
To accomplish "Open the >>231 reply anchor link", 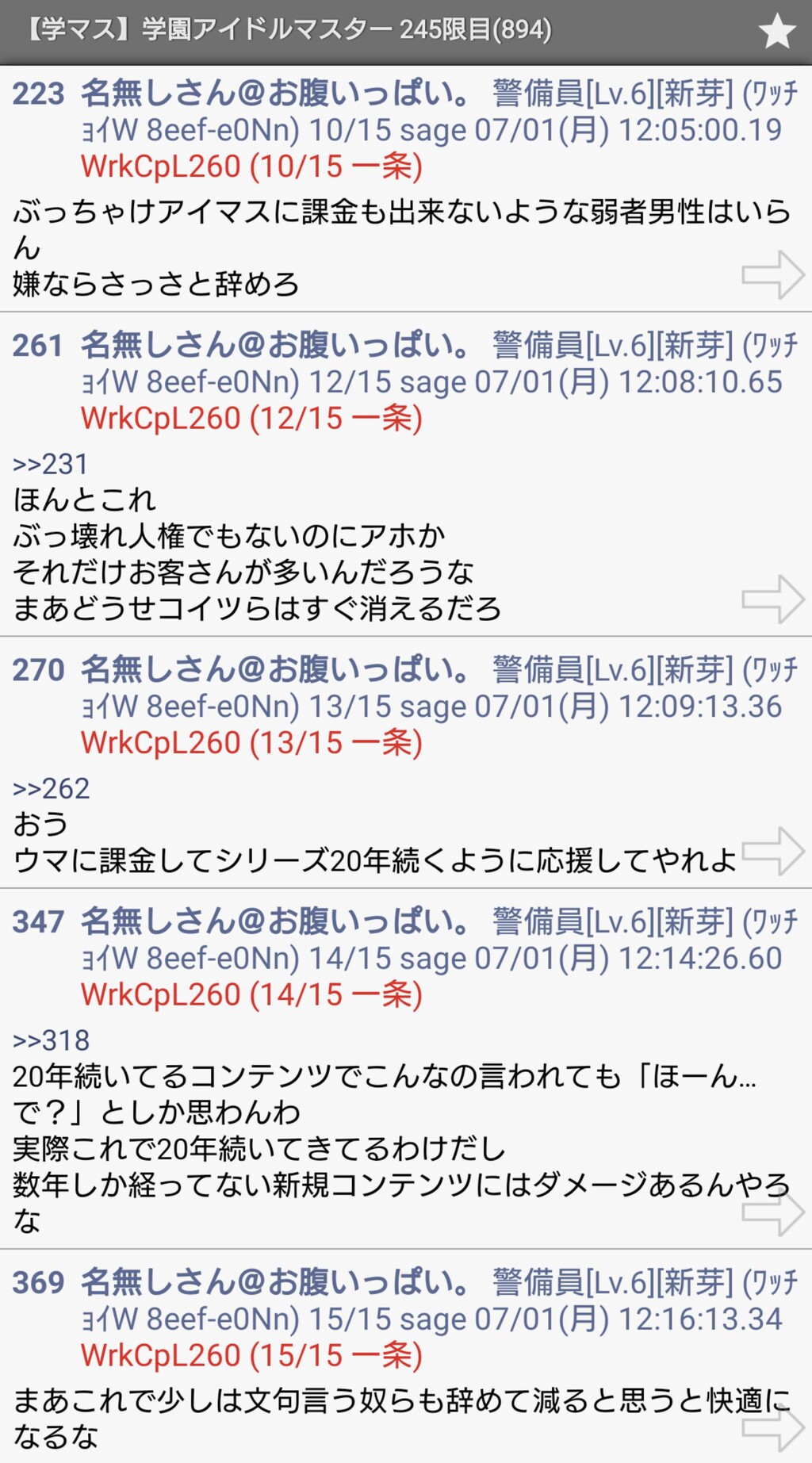I will (x=50, y=464).
